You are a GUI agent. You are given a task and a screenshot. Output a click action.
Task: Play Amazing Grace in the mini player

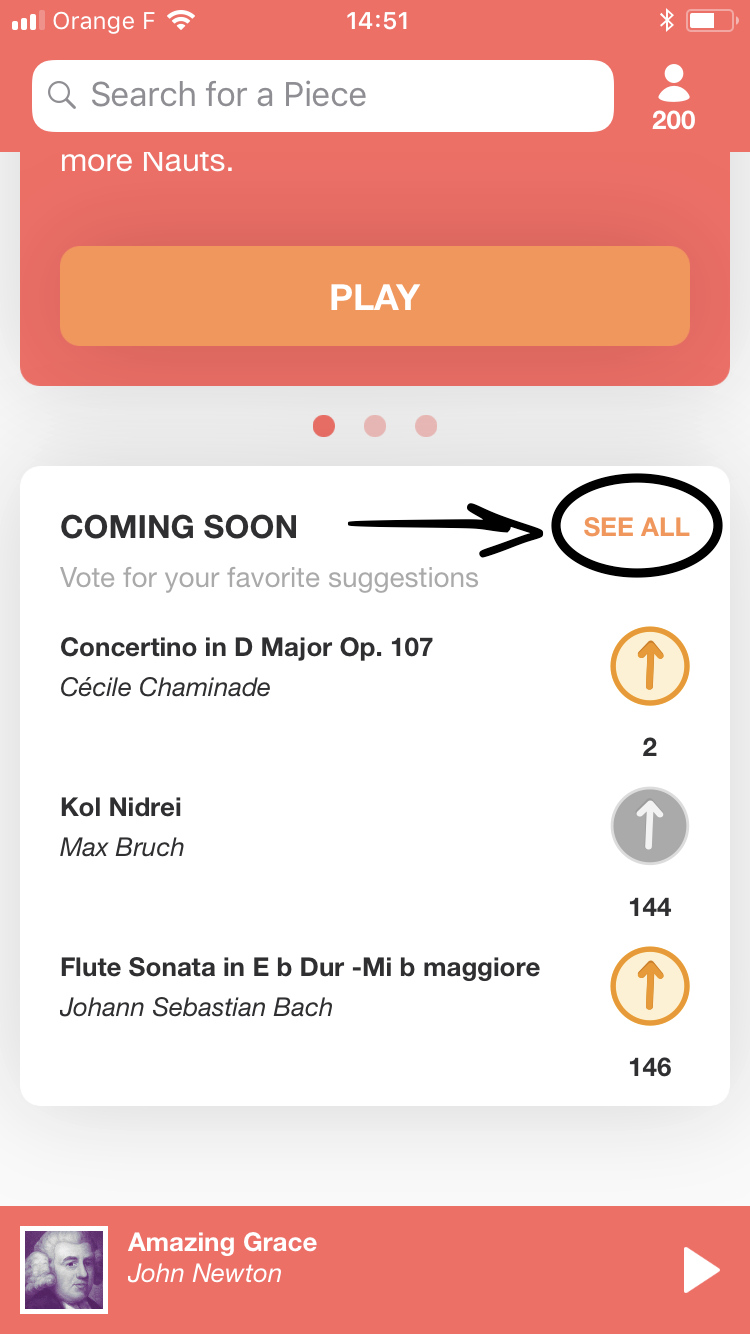pyautogui.click(x=701, y=1270)
